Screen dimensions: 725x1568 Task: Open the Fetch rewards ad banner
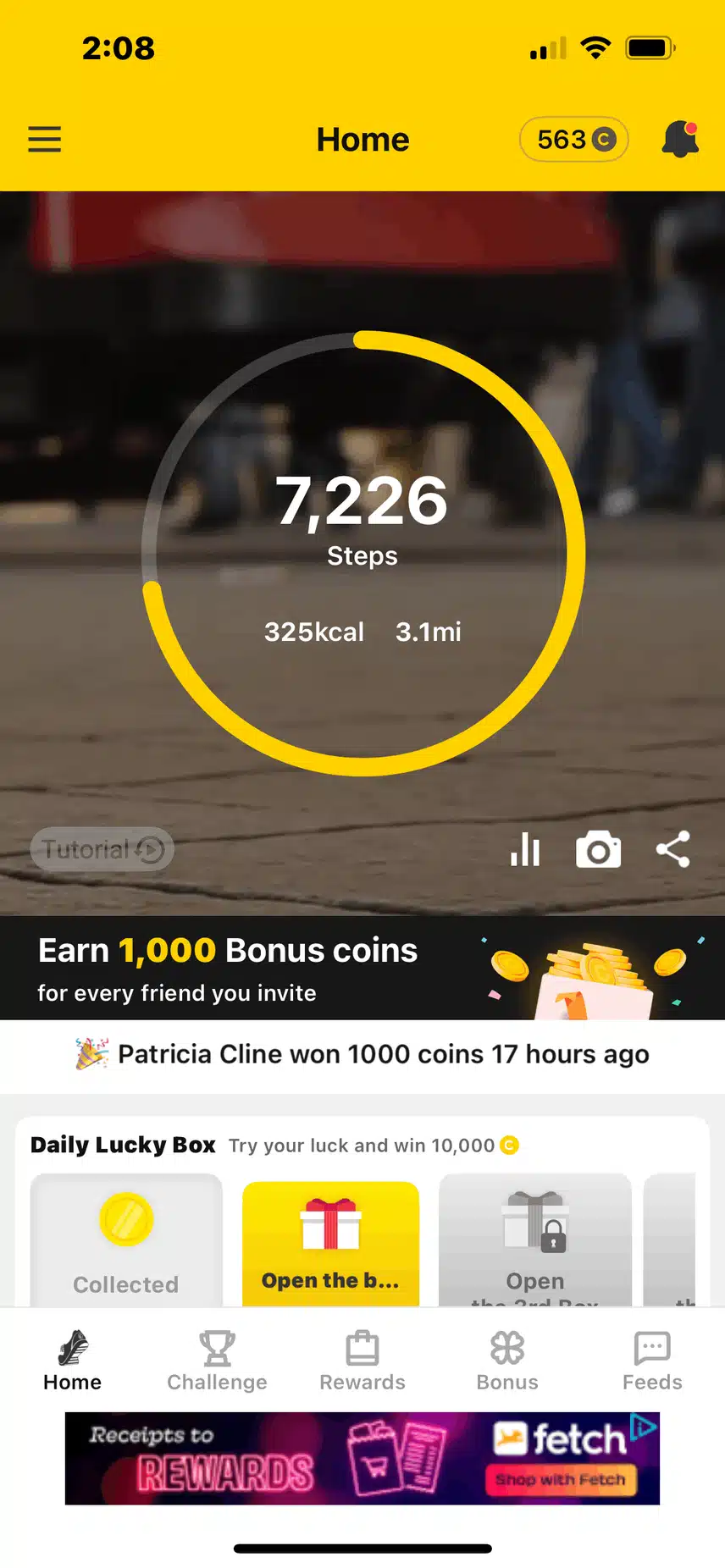click(x=362, y=1458)
